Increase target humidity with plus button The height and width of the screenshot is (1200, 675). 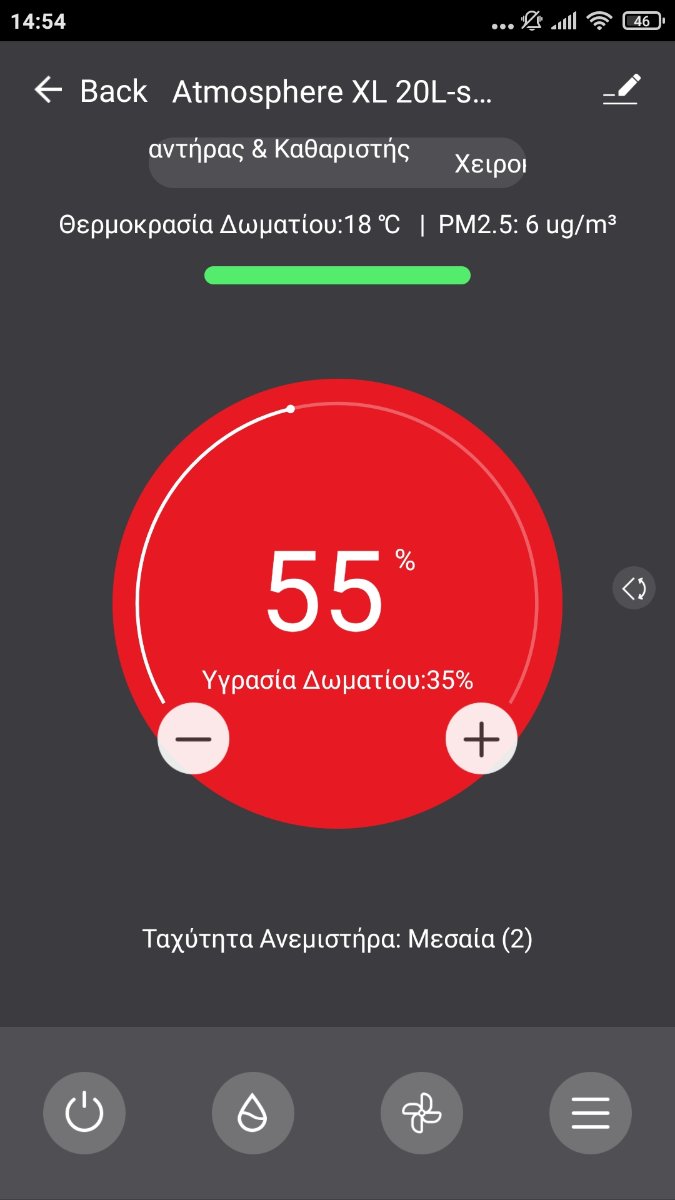point(481,739)
